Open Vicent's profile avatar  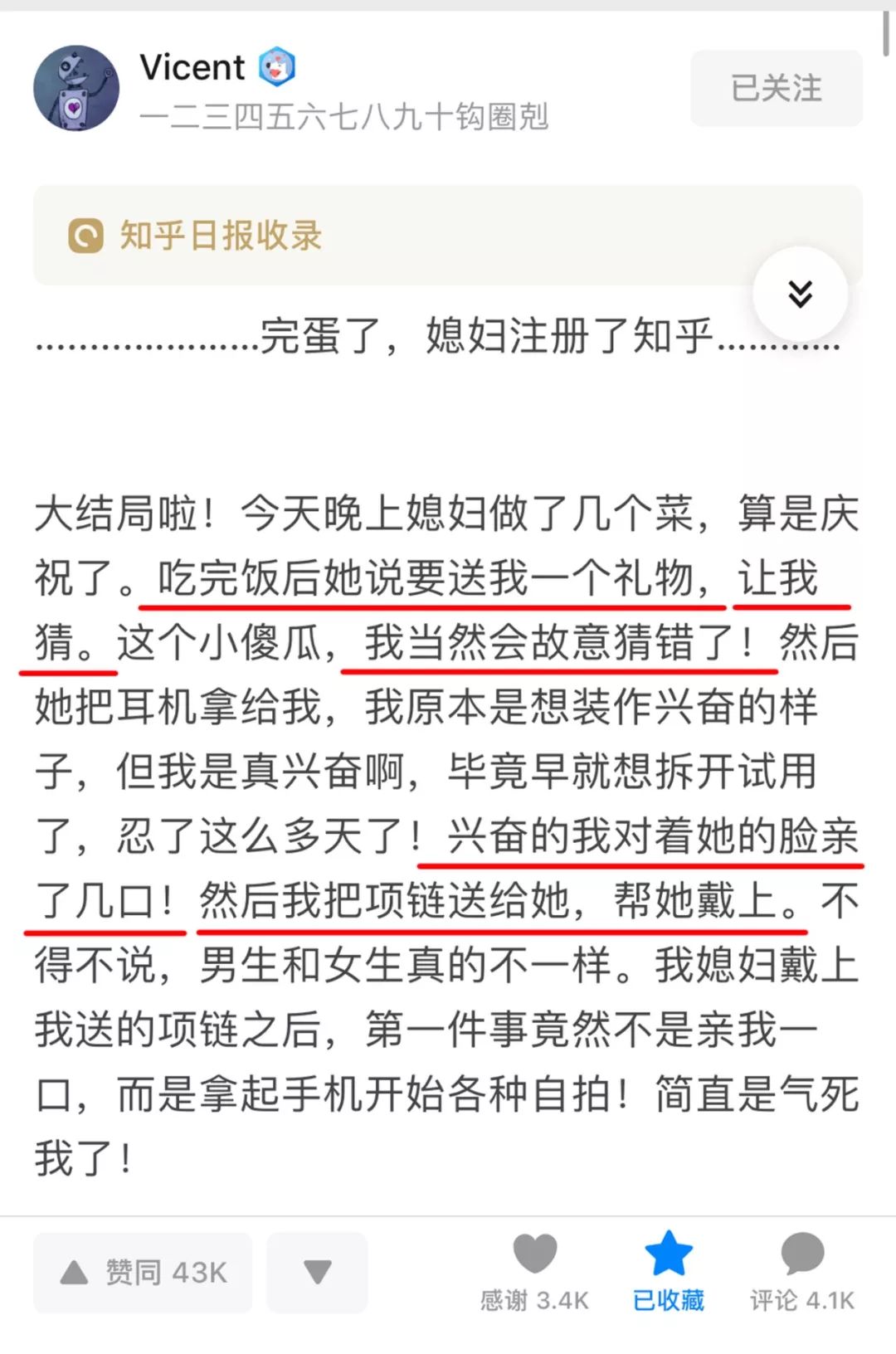point(75,88)
